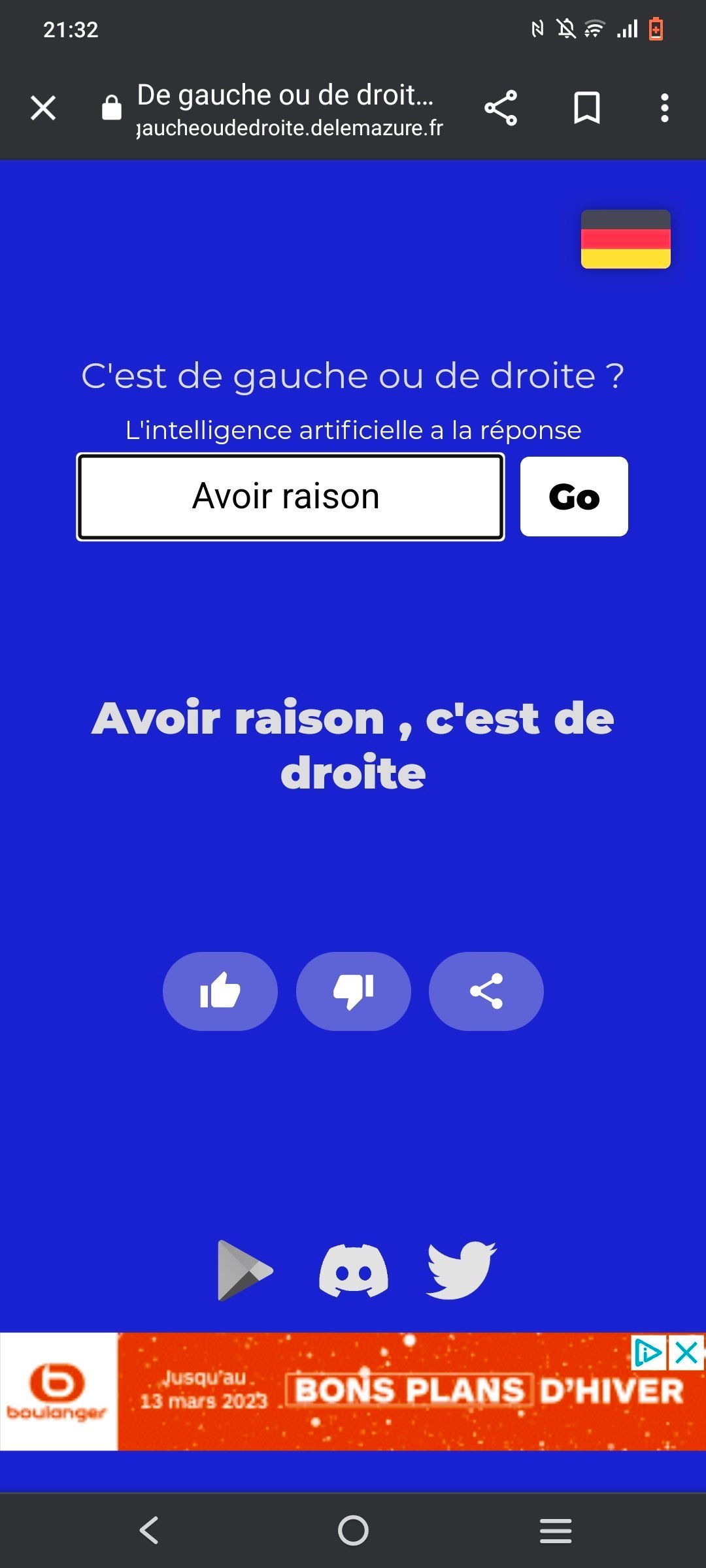Tap the Go button
Screen dimensions: 706x1568
point(574,497)
